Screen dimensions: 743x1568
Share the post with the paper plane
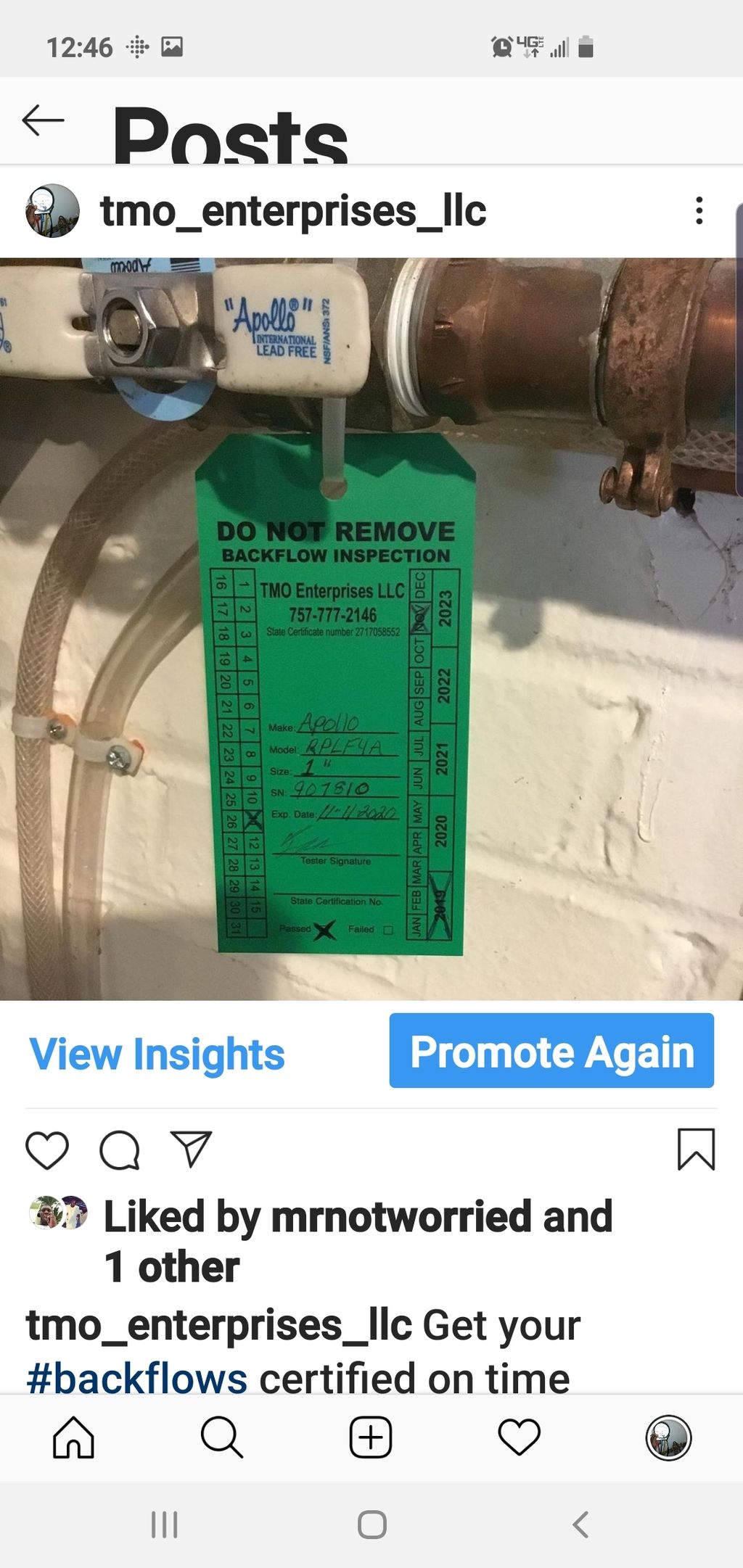[x=191, y=1149]
